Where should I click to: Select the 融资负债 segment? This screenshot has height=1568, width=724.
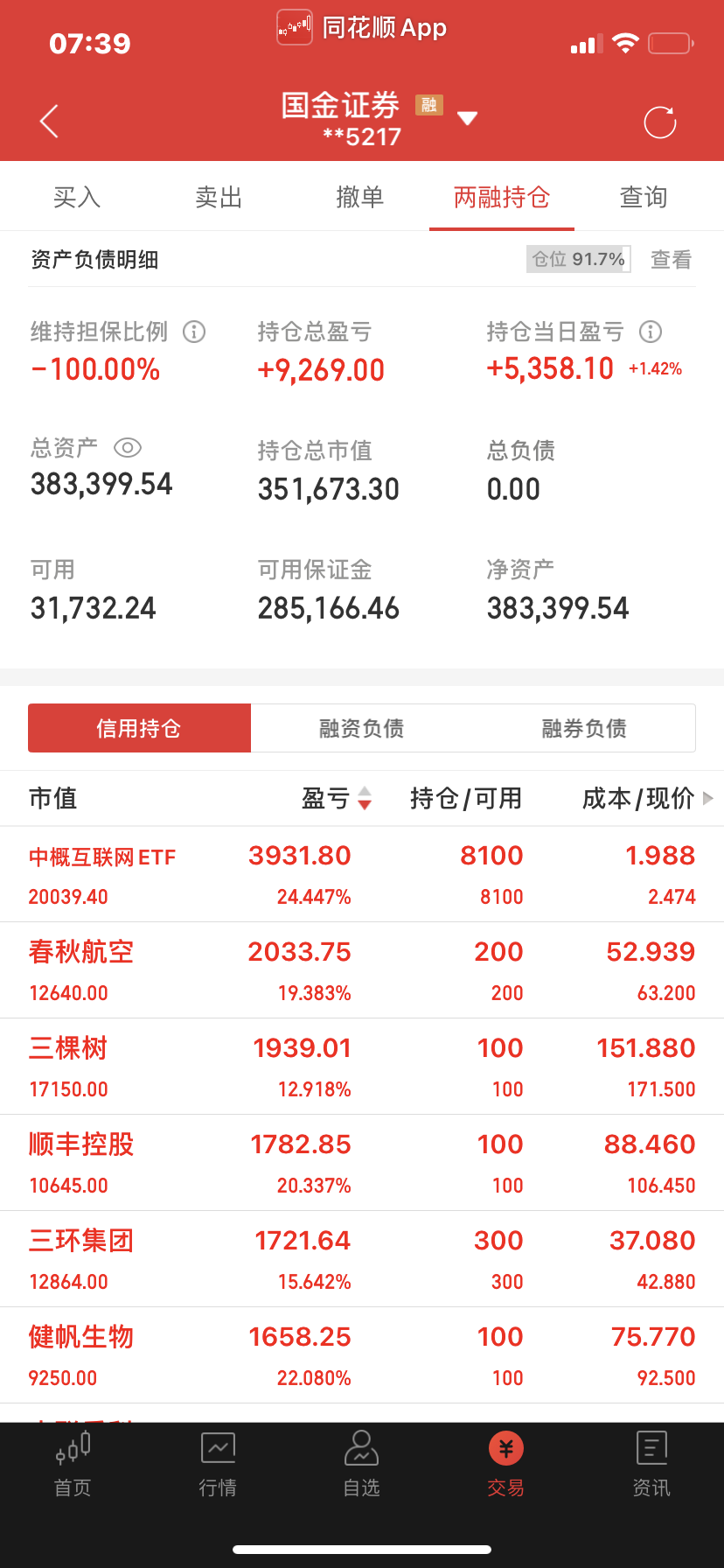click(x=362, y=728)
